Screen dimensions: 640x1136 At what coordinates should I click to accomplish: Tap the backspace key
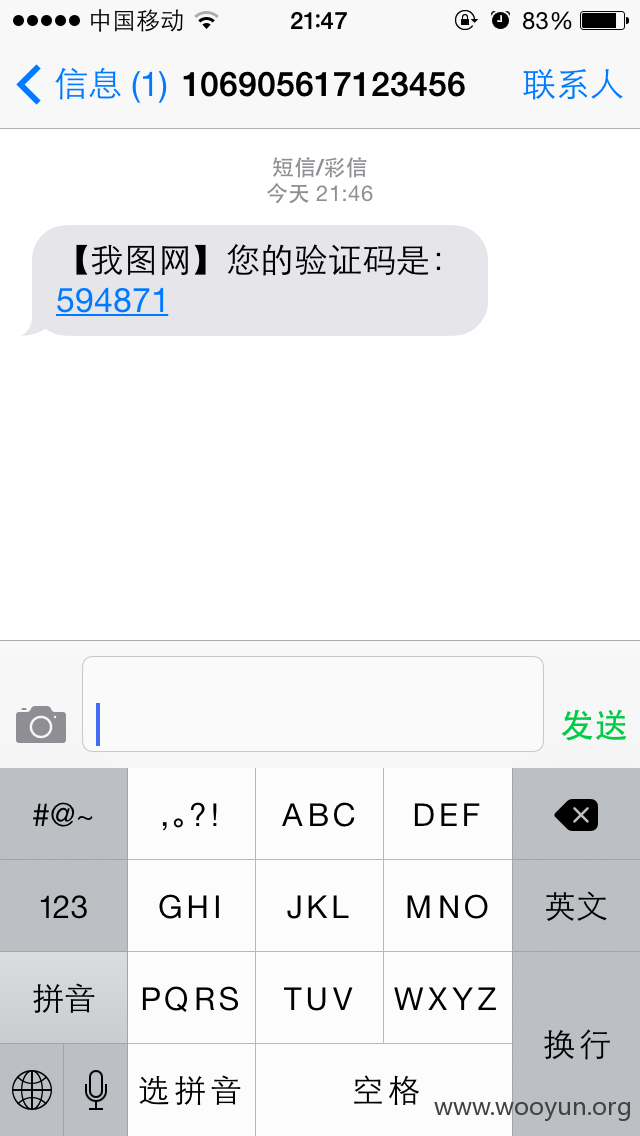(x=576, y=814)
